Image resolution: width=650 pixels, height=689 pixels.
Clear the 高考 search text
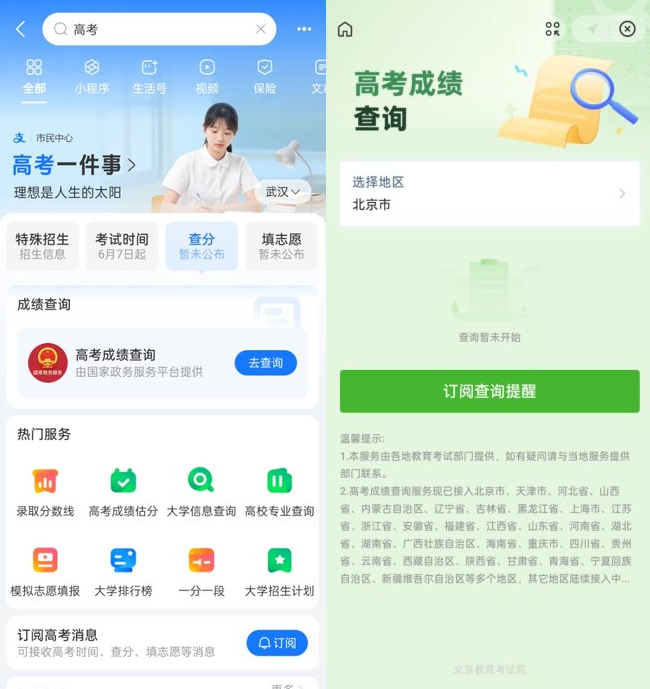pos(261,29)
